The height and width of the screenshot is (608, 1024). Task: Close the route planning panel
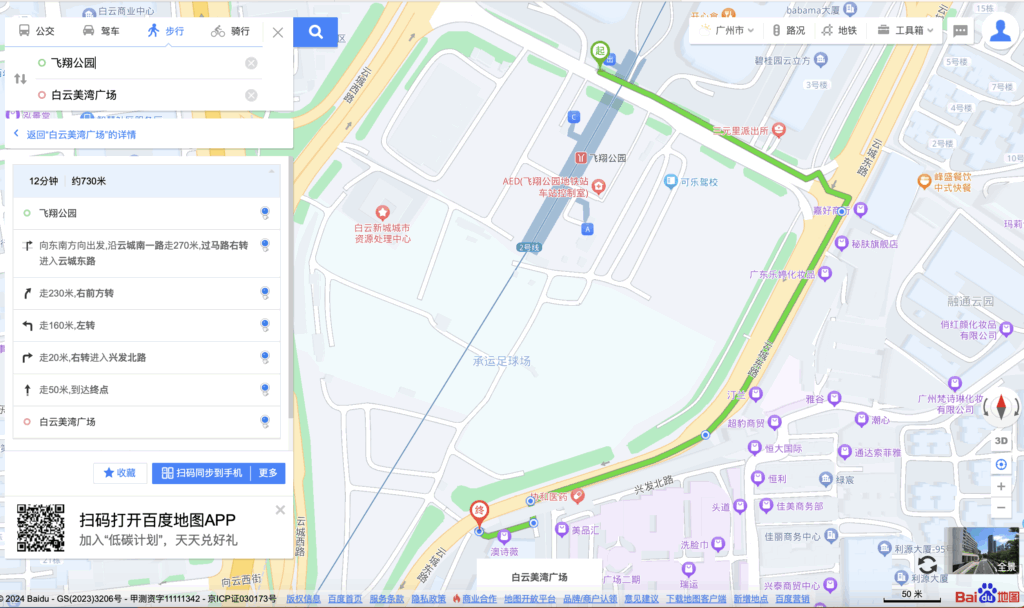pyautogui.click(x=278, y=32)
